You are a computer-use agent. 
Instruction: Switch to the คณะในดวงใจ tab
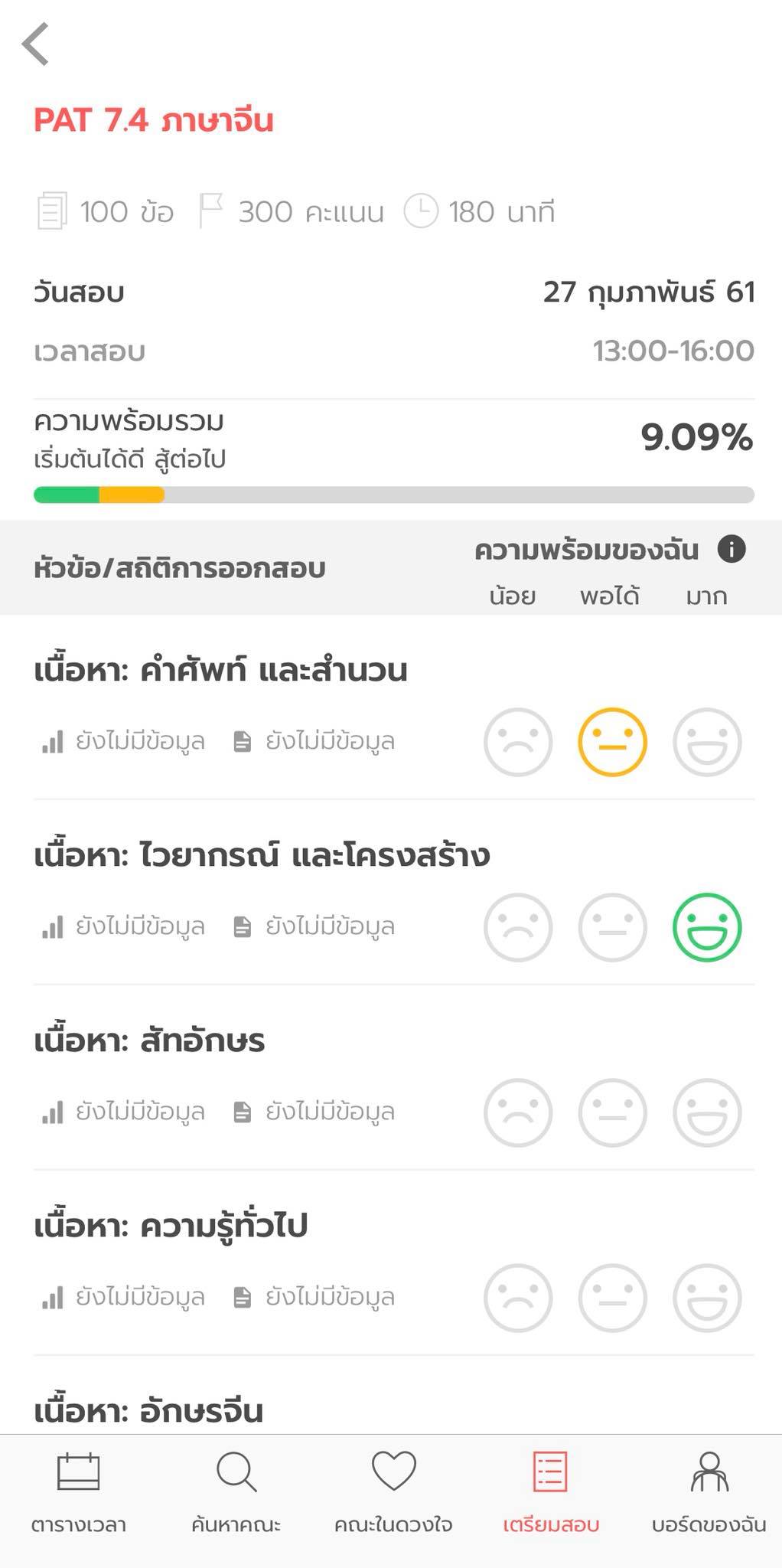pos(393,1493)
